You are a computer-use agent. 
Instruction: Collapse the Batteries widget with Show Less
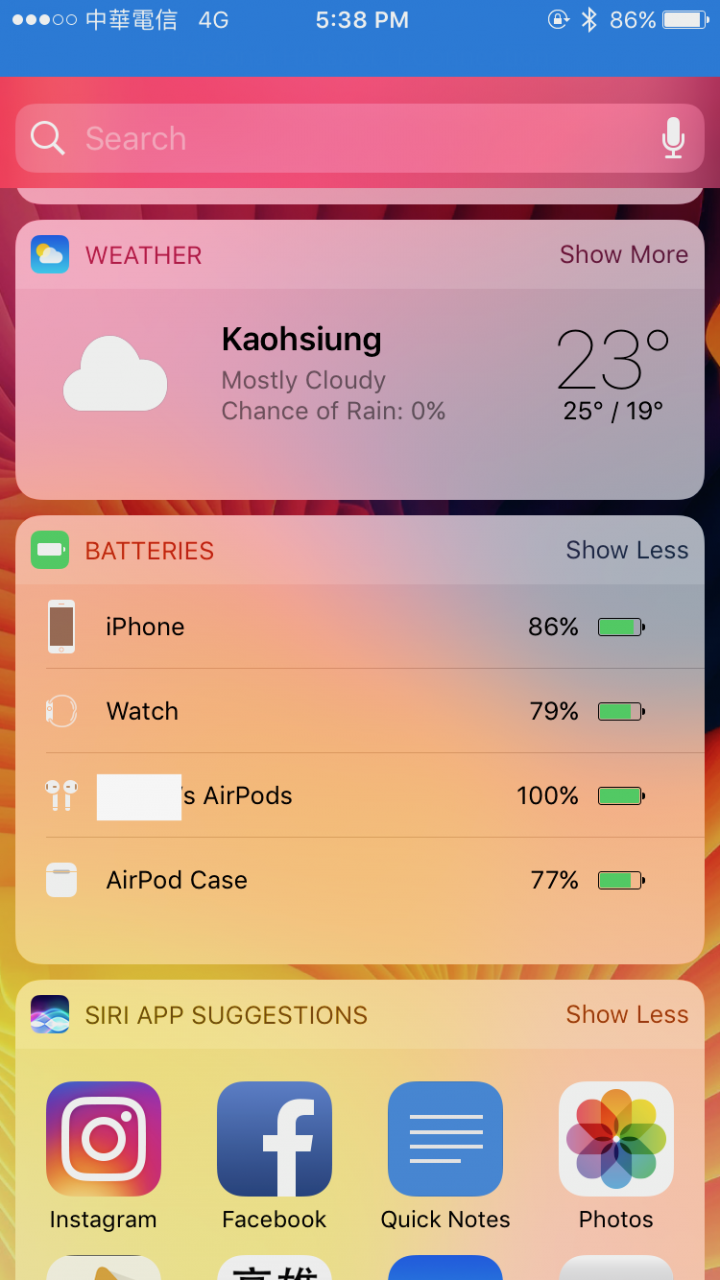(x=626, y=550)
